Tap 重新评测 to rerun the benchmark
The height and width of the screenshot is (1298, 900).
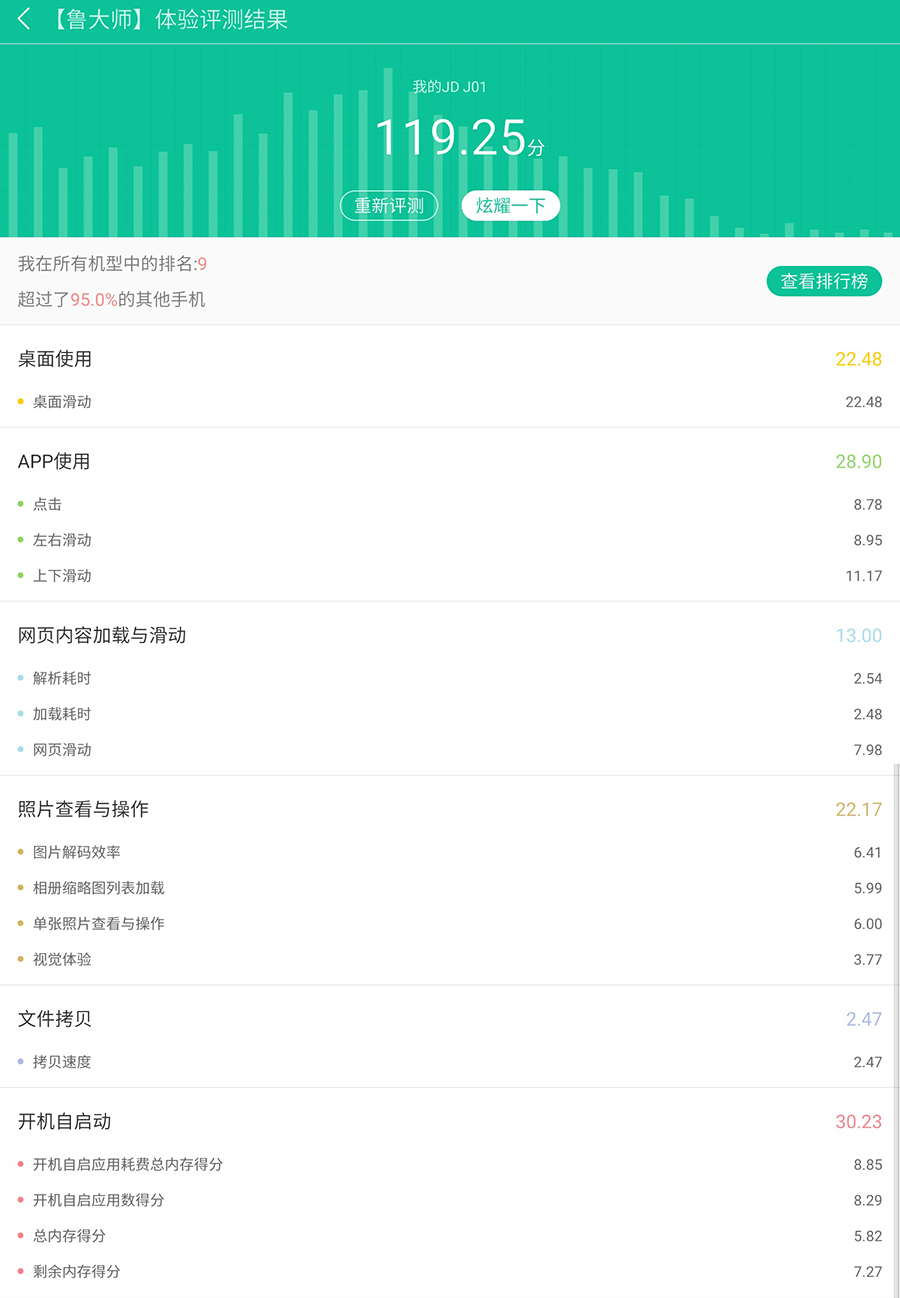pos(389,205)
